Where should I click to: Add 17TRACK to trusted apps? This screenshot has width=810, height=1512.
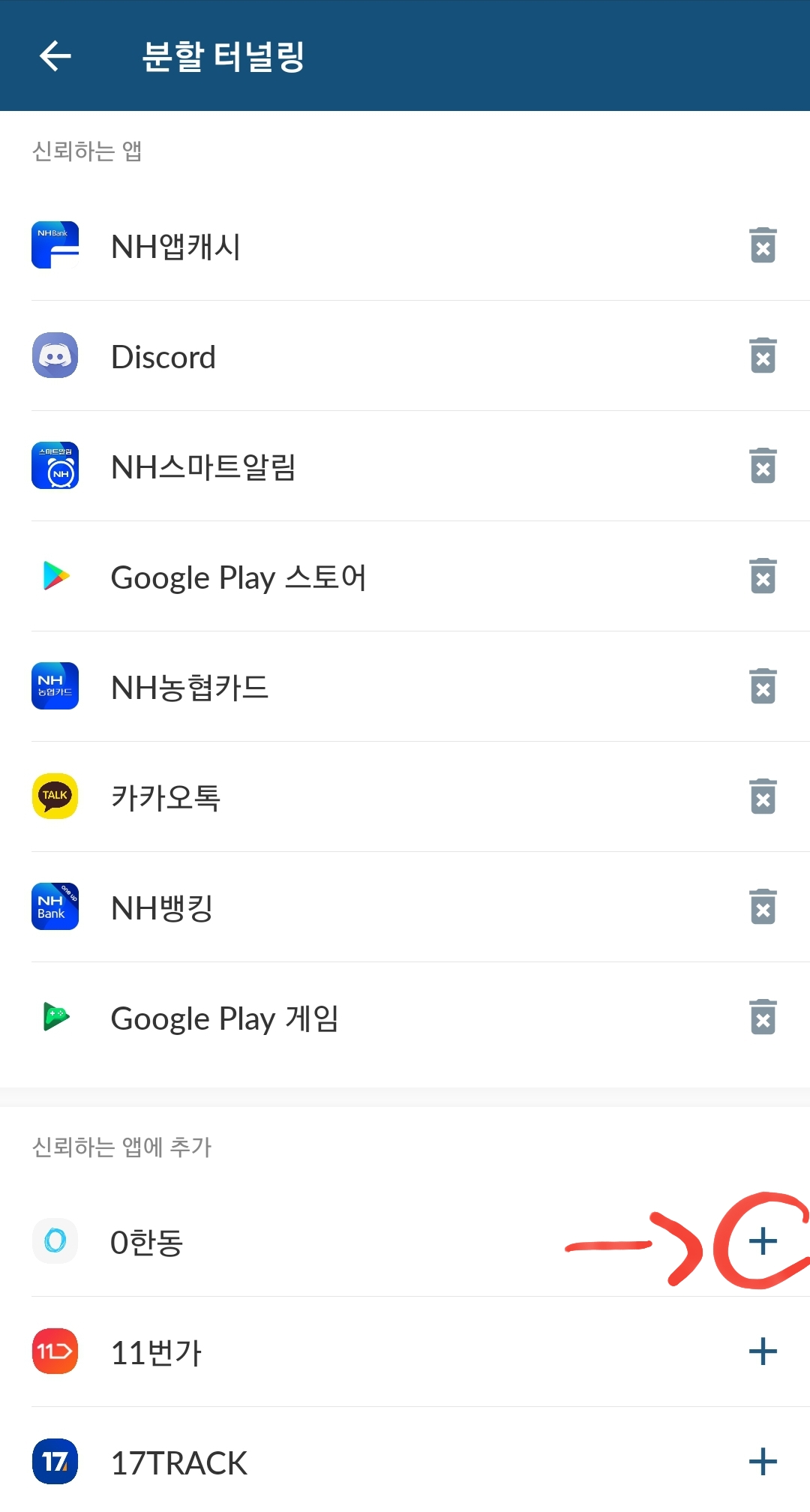[763, 1462]
